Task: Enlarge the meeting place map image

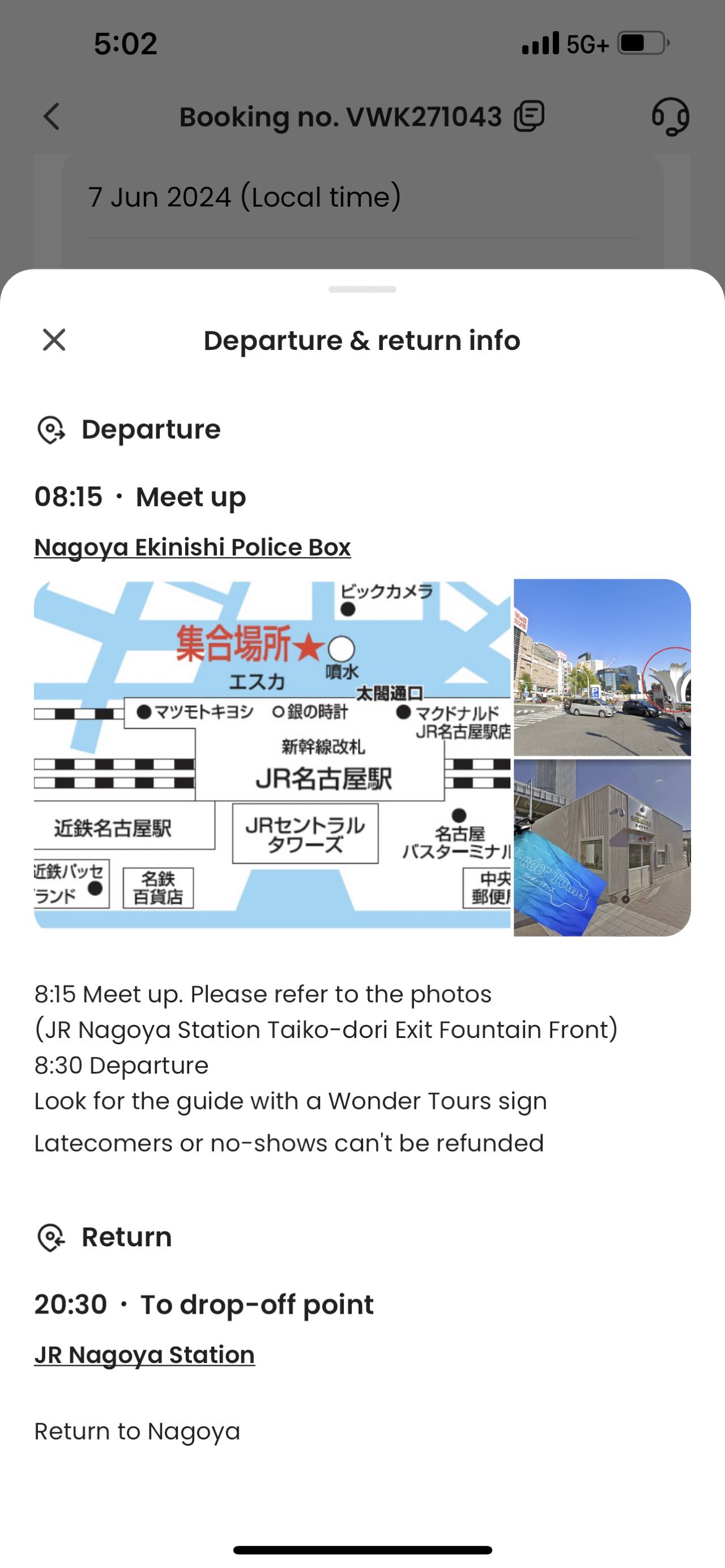Action: coord(272,755)
